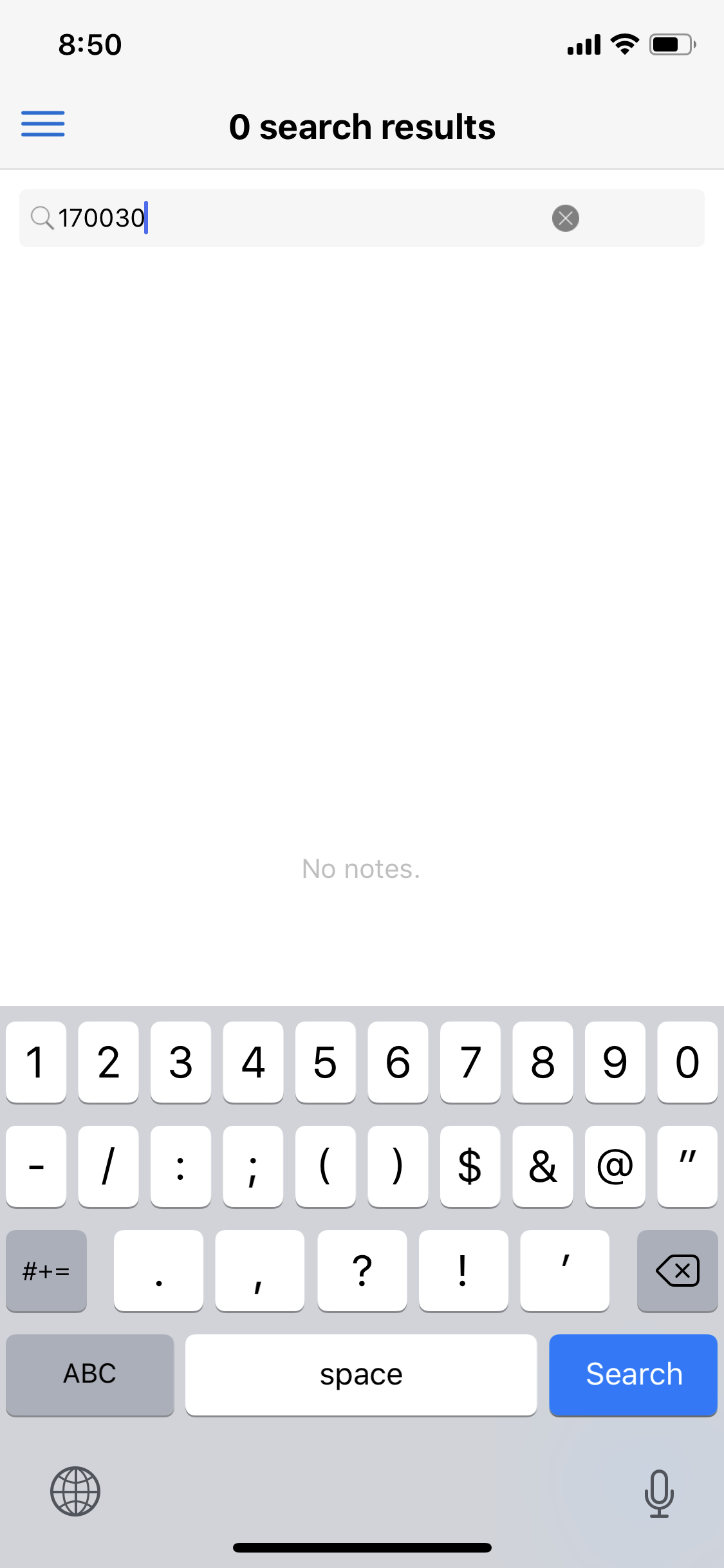The image size is (724, 1568).
Task: Click the magnifying glass search icon
Action: pos(42,218)
